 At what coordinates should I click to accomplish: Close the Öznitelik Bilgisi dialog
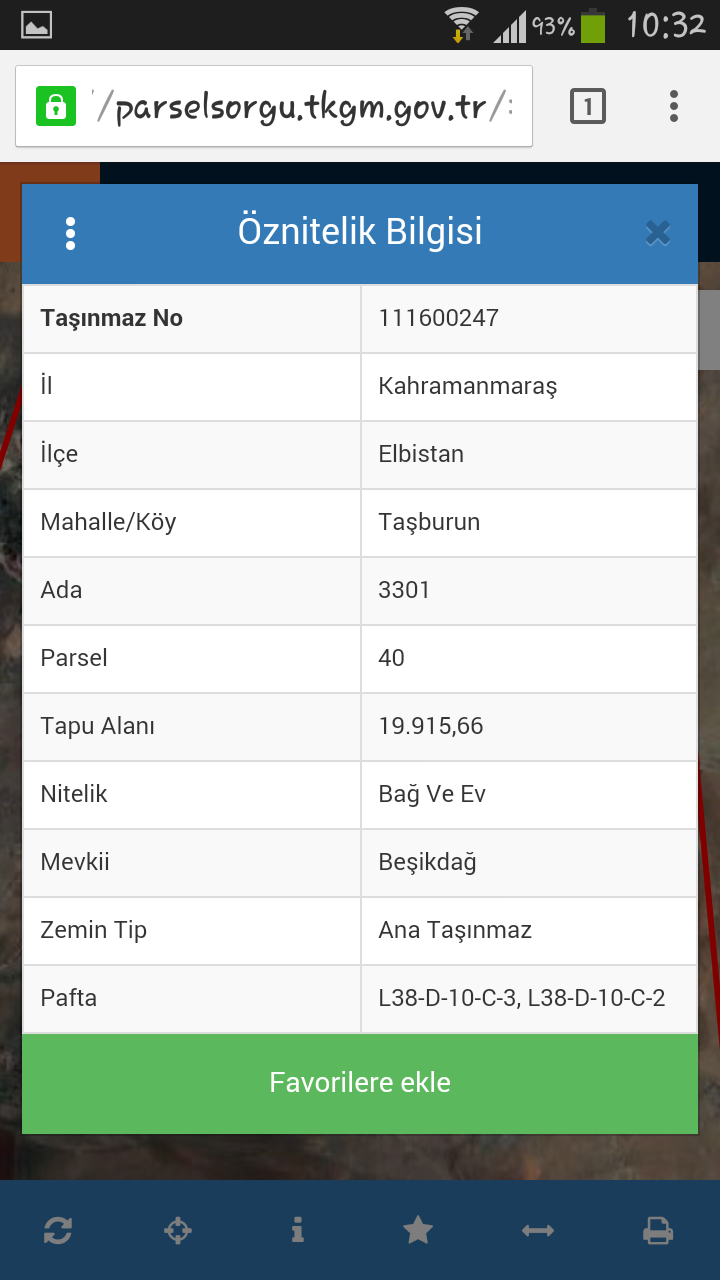click(657, 233)
